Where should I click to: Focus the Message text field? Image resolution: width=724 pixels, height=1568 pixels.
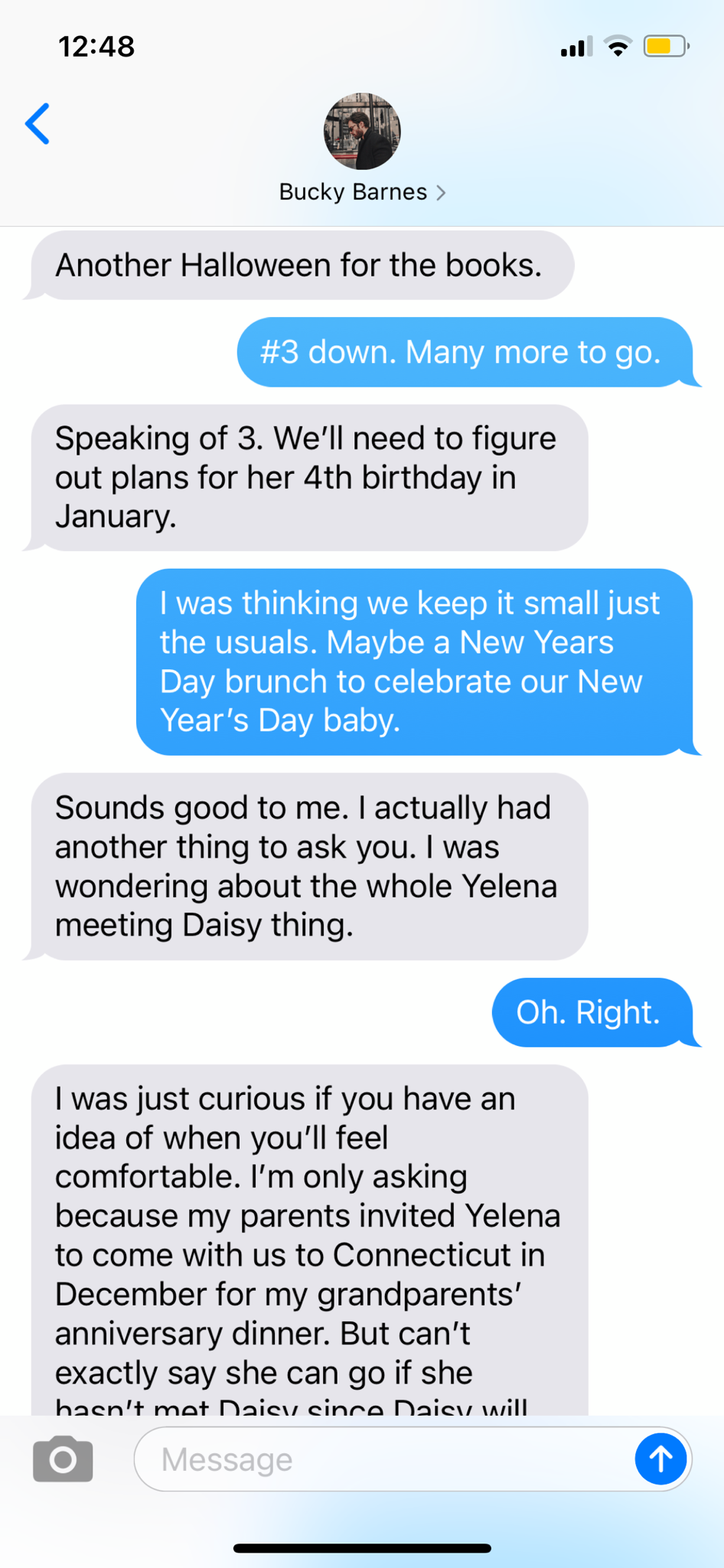383,1459
